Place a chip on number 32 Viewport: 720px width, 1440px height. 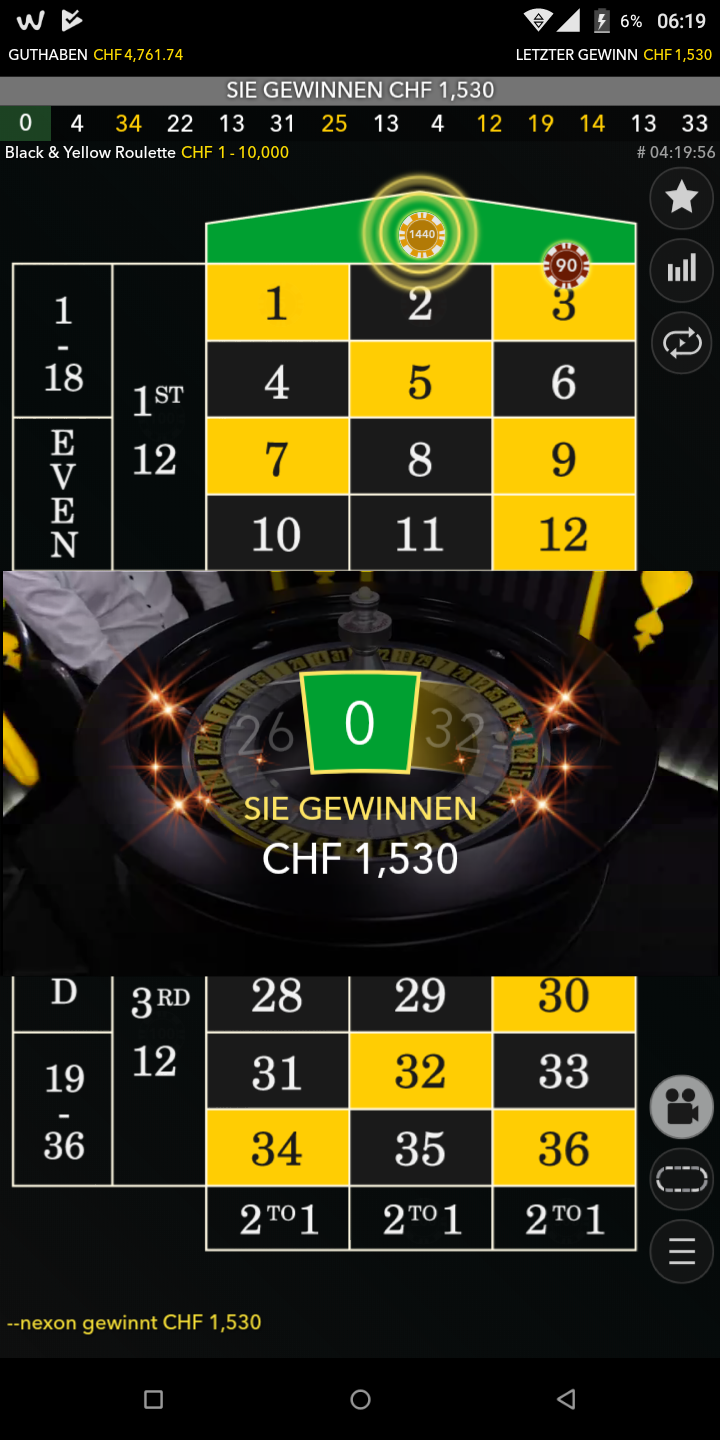pyautogui.click(x=420, y=1071)
